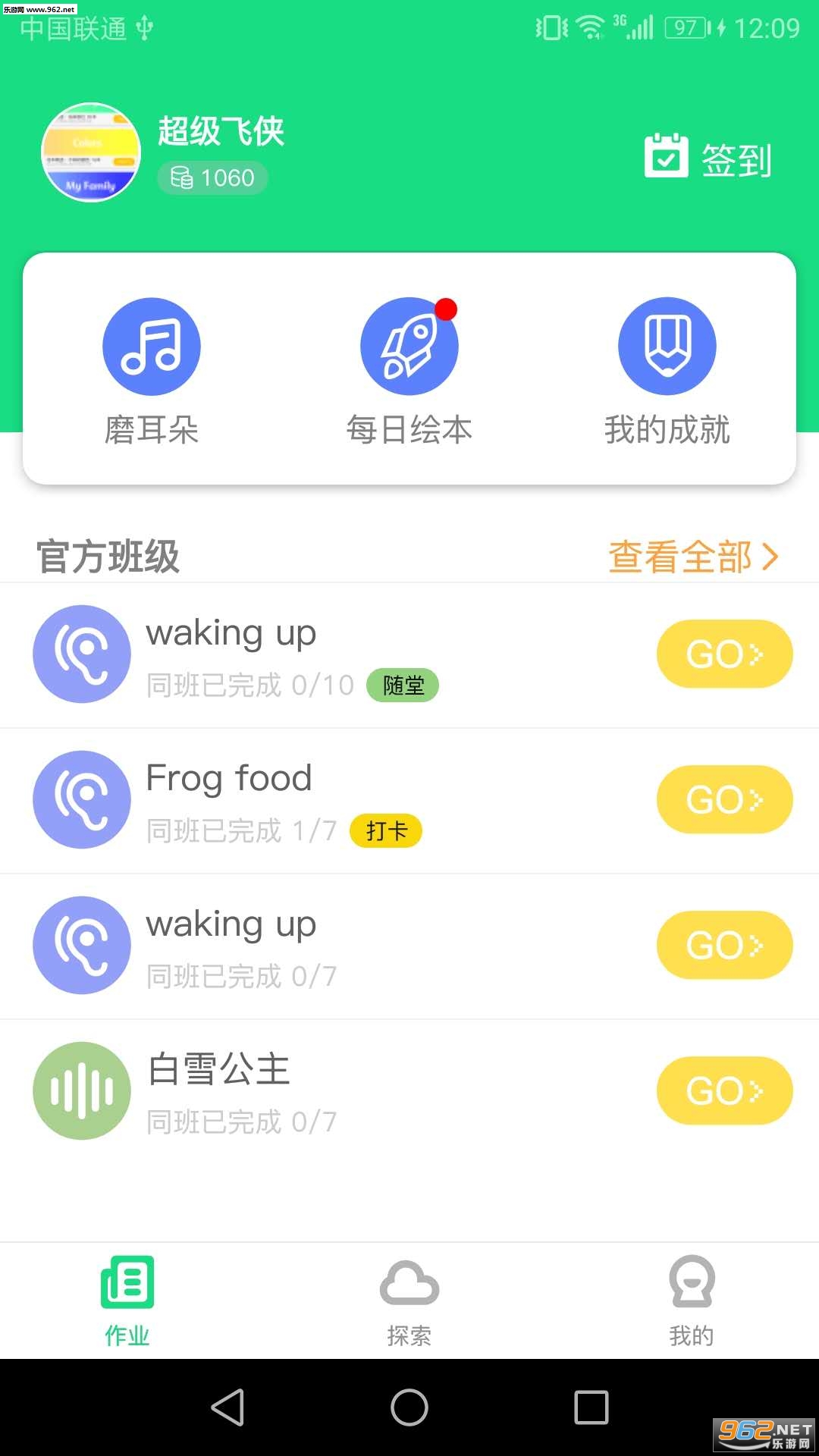
Task: Check the 1060 coins balance badge
Action: click(x=213, y=178)
